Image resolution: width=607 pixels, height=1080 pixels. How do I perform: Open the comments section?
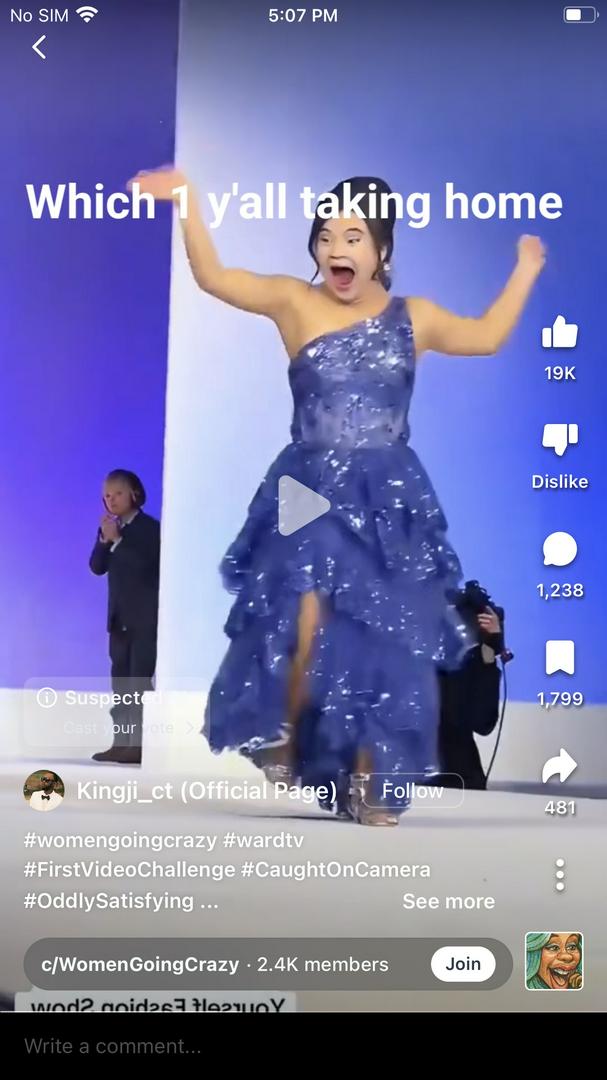[x=559, y=550]
